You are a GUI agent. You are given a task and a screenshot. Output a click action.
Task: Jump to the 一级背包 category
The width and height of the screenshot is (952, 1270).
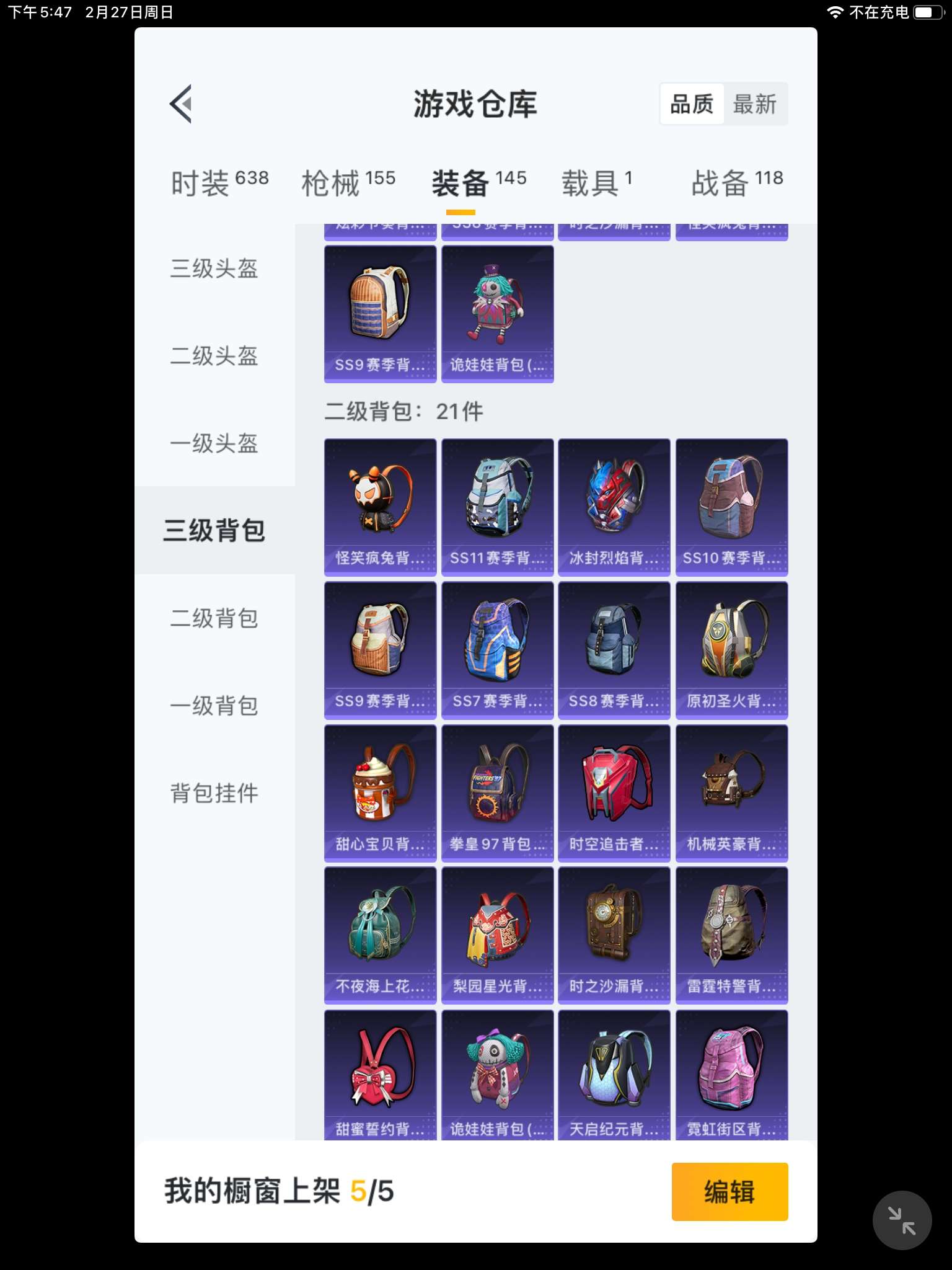click(214, 706)
